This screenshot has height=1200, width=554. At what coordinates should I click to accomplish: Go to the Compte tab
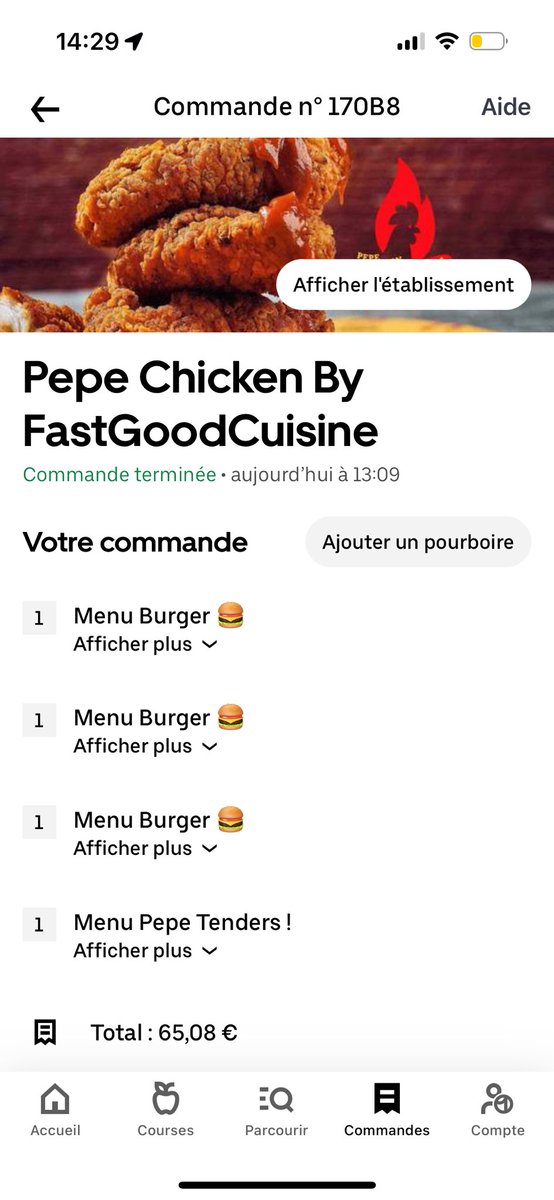(x=497, y=1110)
